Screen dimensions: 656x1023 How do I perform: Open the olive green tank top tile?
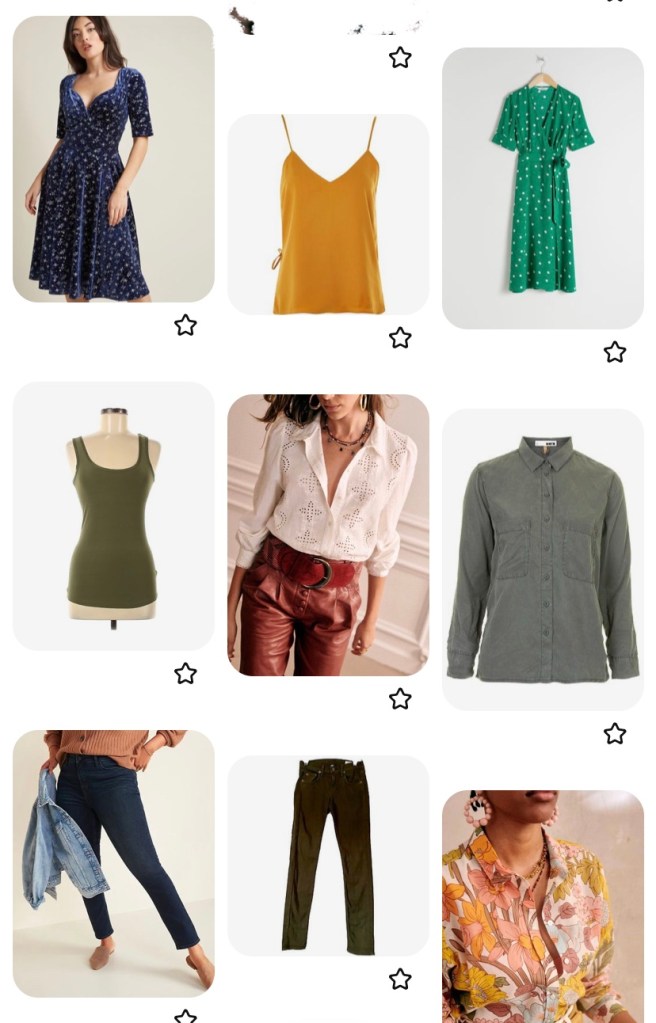click(x=113, y=516)
